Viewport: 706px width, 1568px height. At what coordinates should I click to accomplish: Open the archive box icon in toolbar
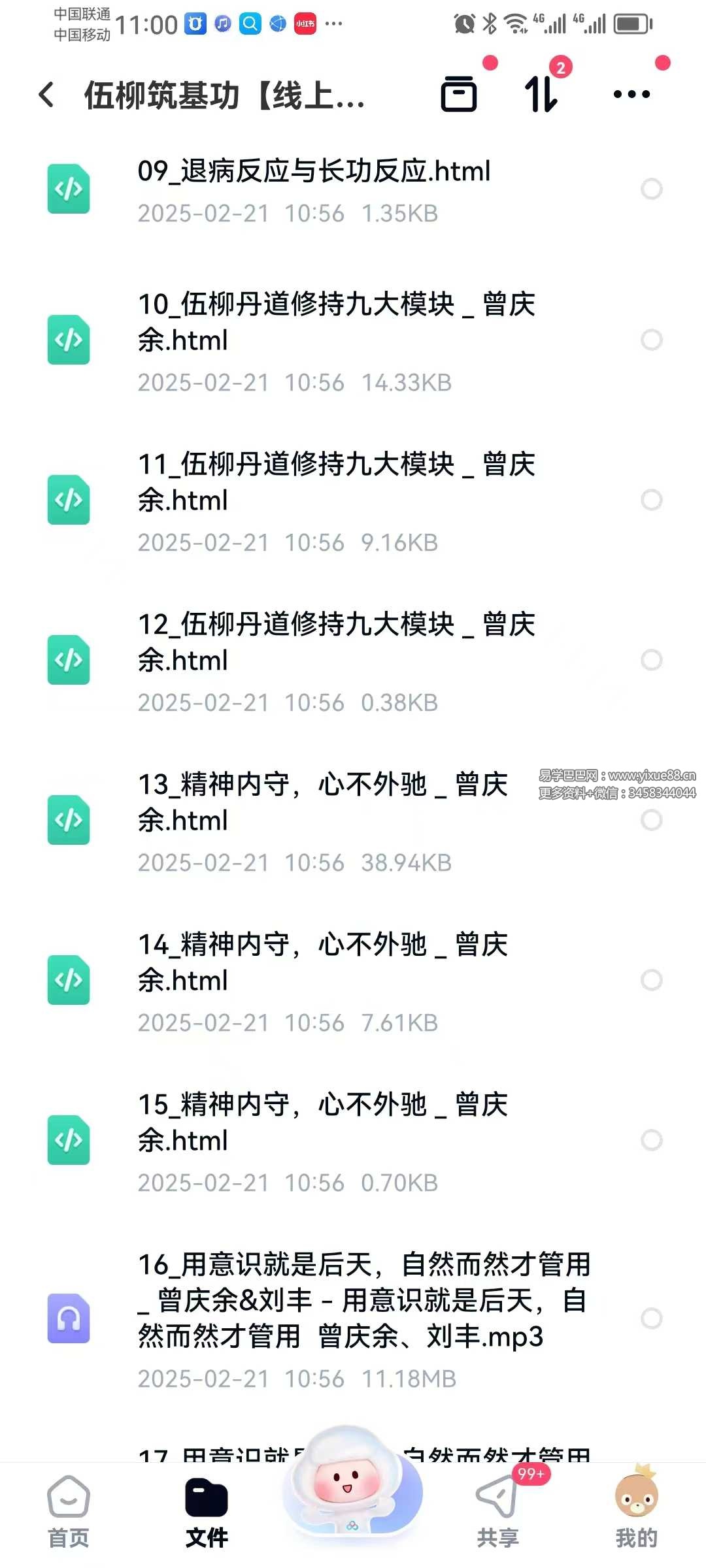click(459, 95)
